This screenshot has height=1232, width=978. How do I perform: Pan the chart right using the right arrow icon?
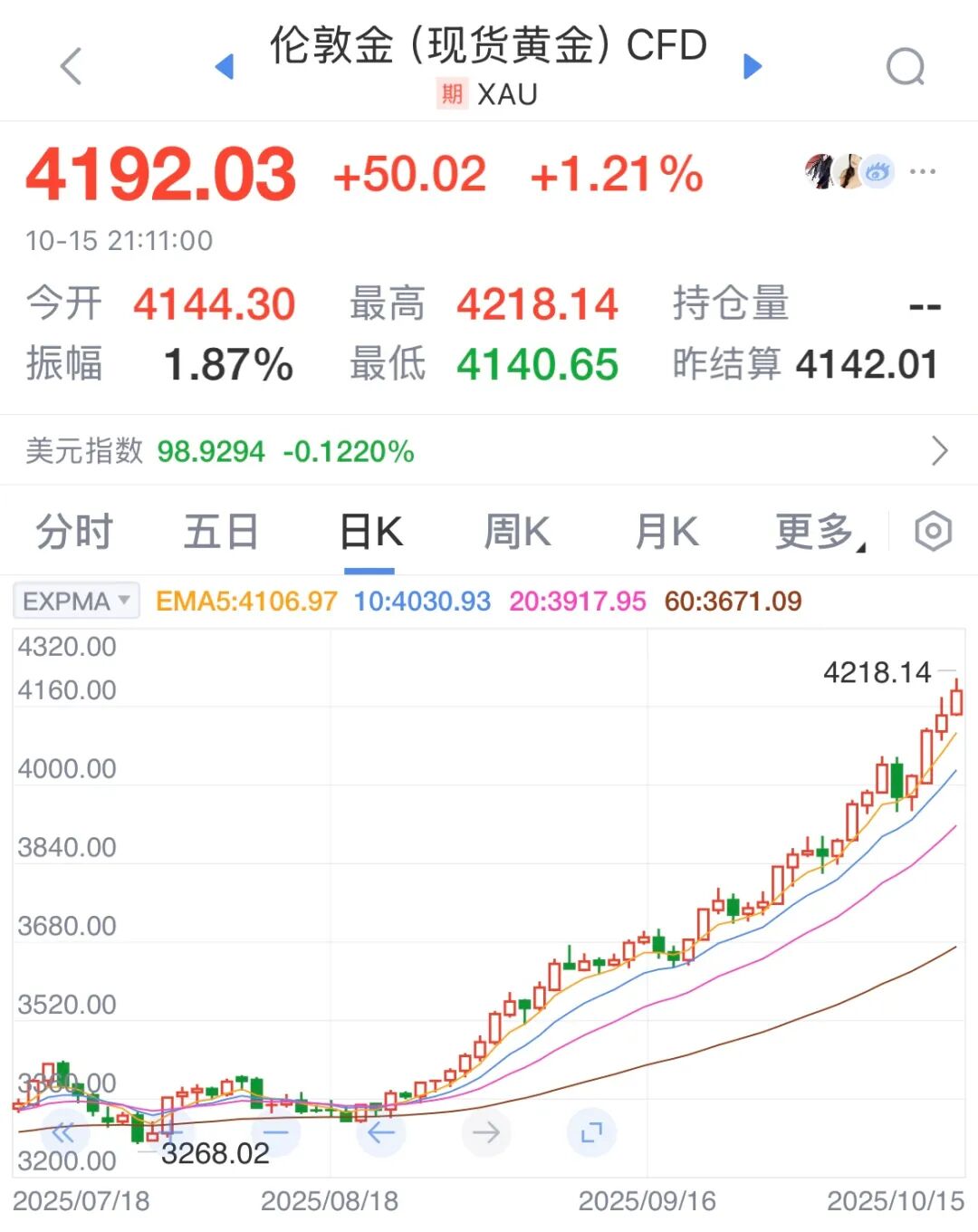pyautogui.click(x=486, y=1132)
